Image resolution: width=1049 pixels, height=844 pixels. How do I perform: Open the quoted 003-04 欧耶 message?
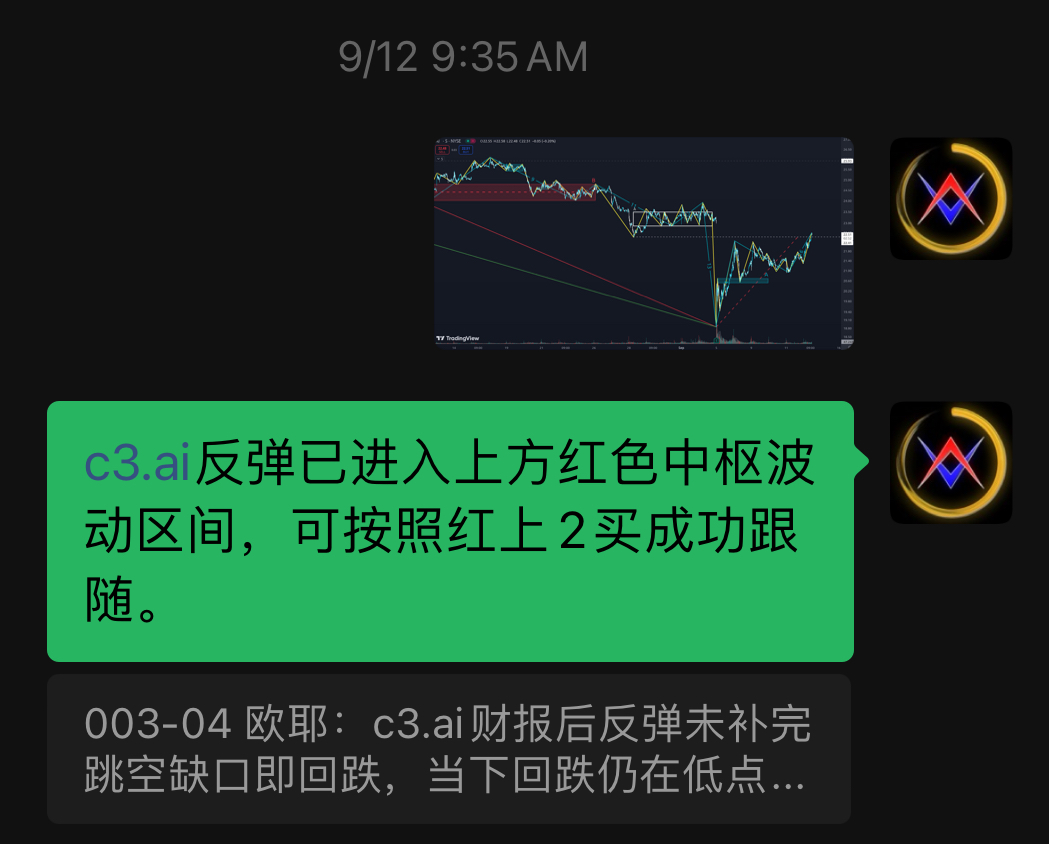click(448, 749)
